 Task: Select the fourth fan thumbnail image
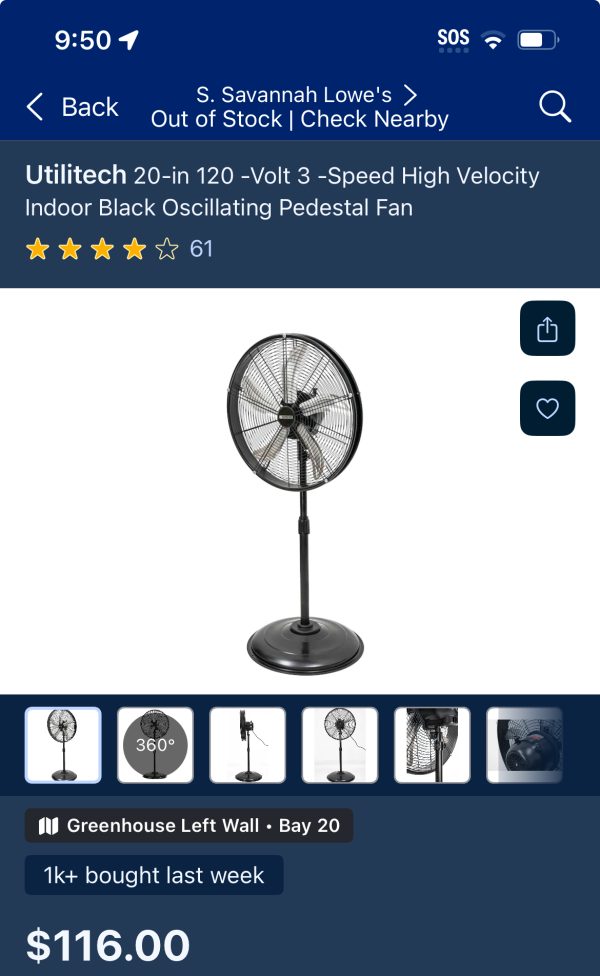340,745
